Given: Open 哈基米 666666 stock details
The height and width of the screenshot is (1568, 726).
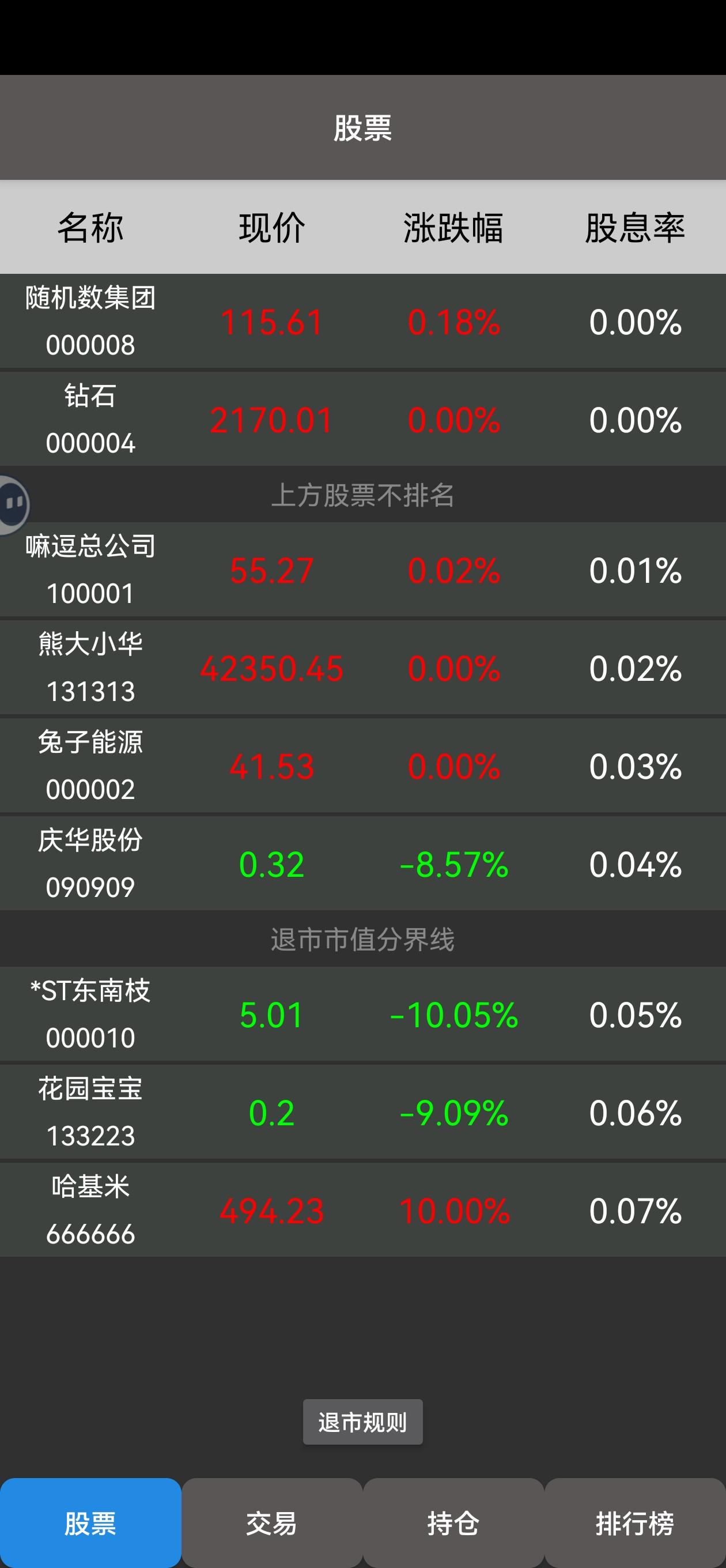Looking at the screenshot, I should [x=362, y=1210].
